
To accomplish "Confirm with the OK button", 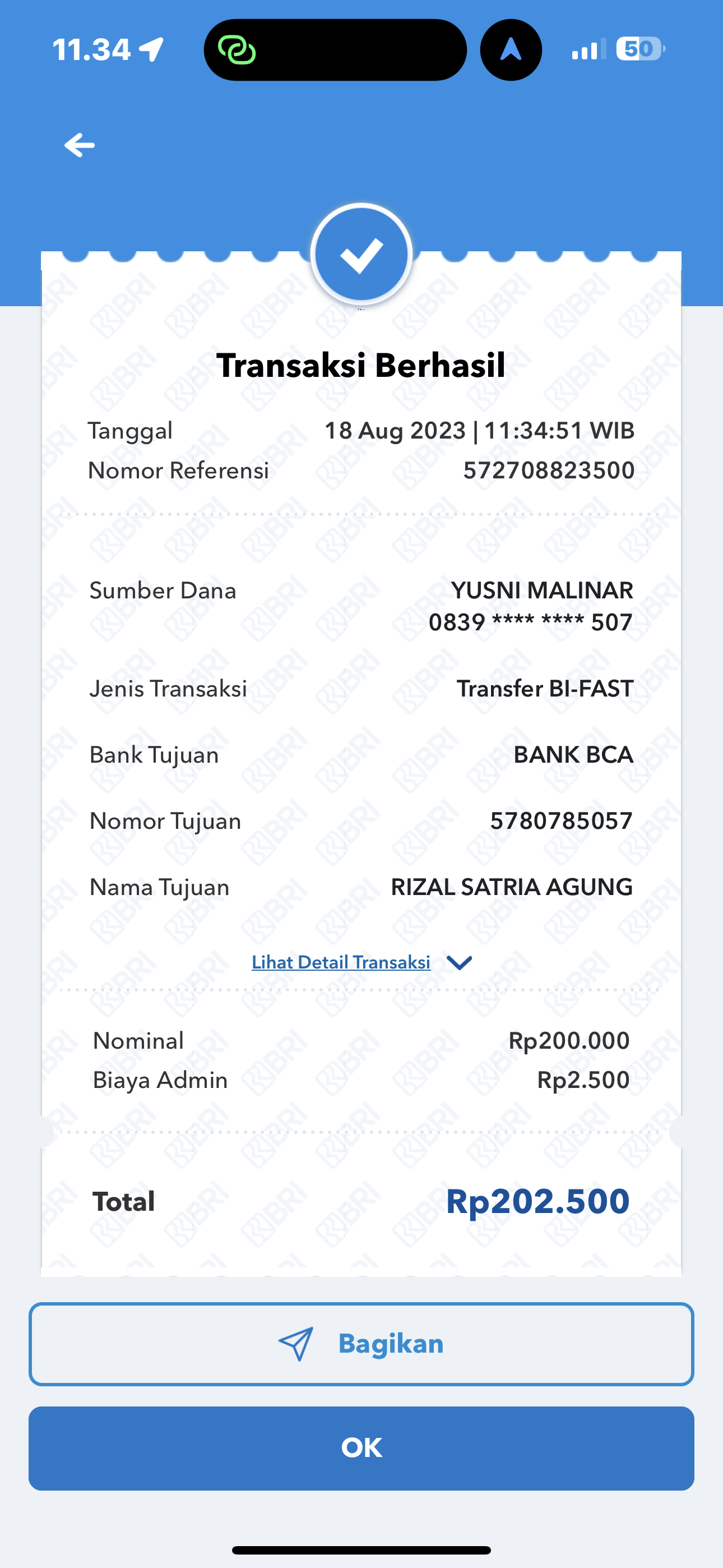I will point(361,1448).
